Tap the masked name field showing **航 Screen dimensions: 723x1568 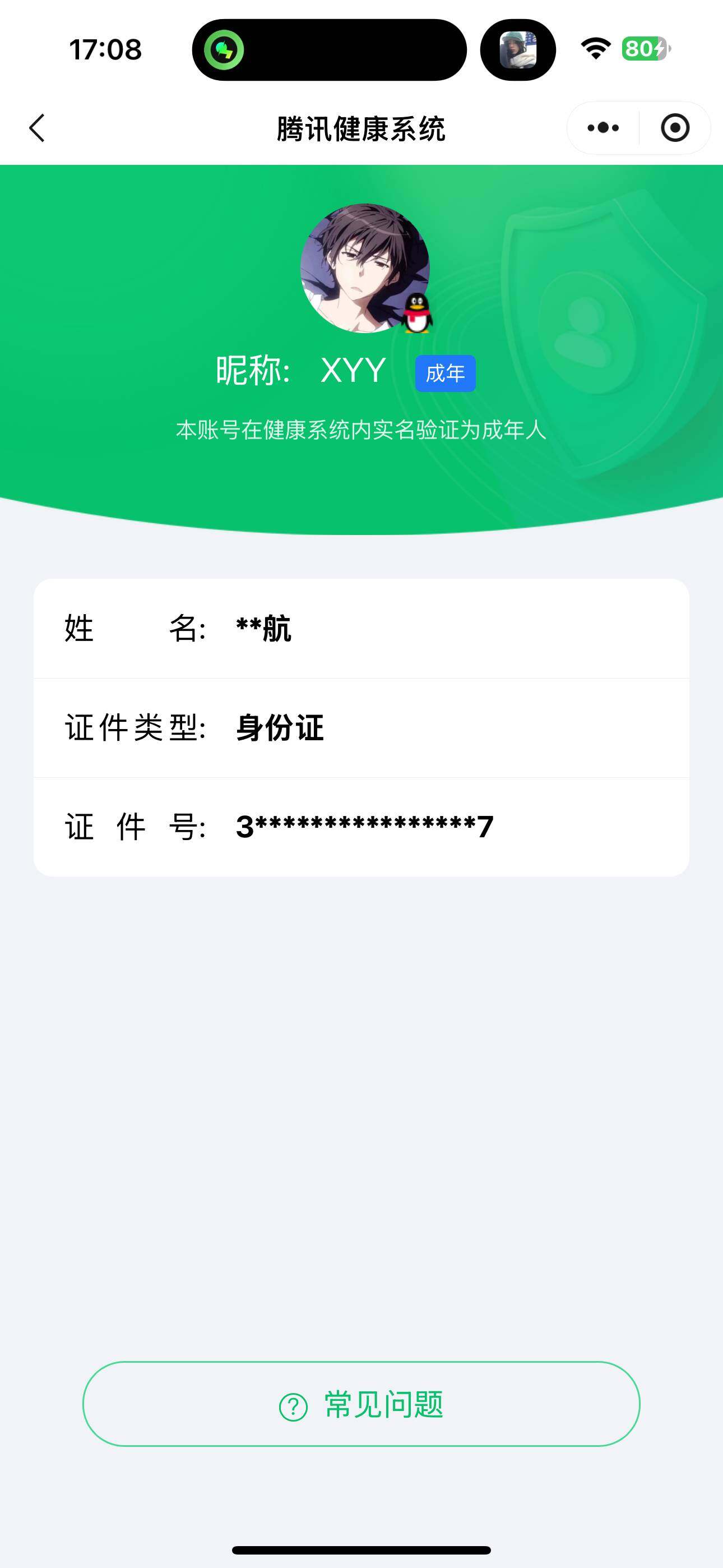point(262,630)
